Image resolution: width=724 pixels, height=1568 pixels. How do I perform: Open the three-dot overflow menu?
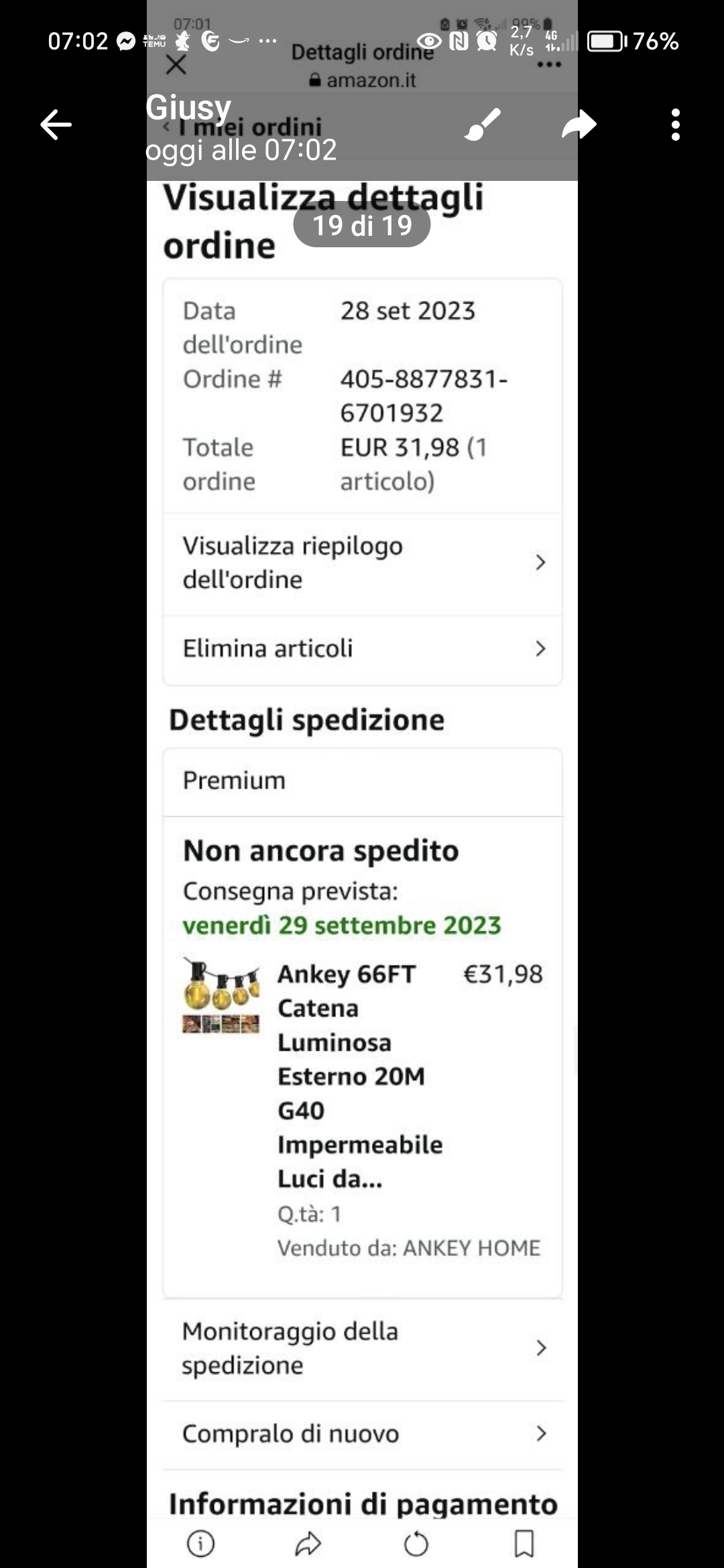click(675, 125)
